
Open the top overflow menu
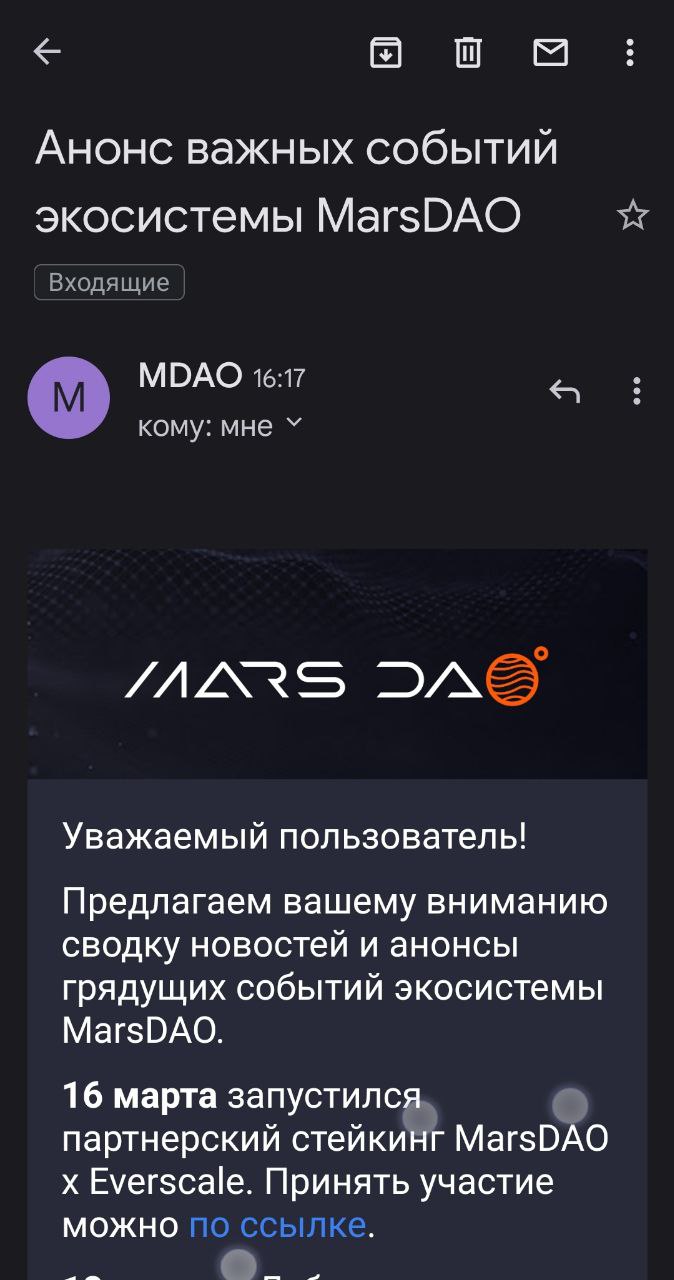click(x=629, y=52)
